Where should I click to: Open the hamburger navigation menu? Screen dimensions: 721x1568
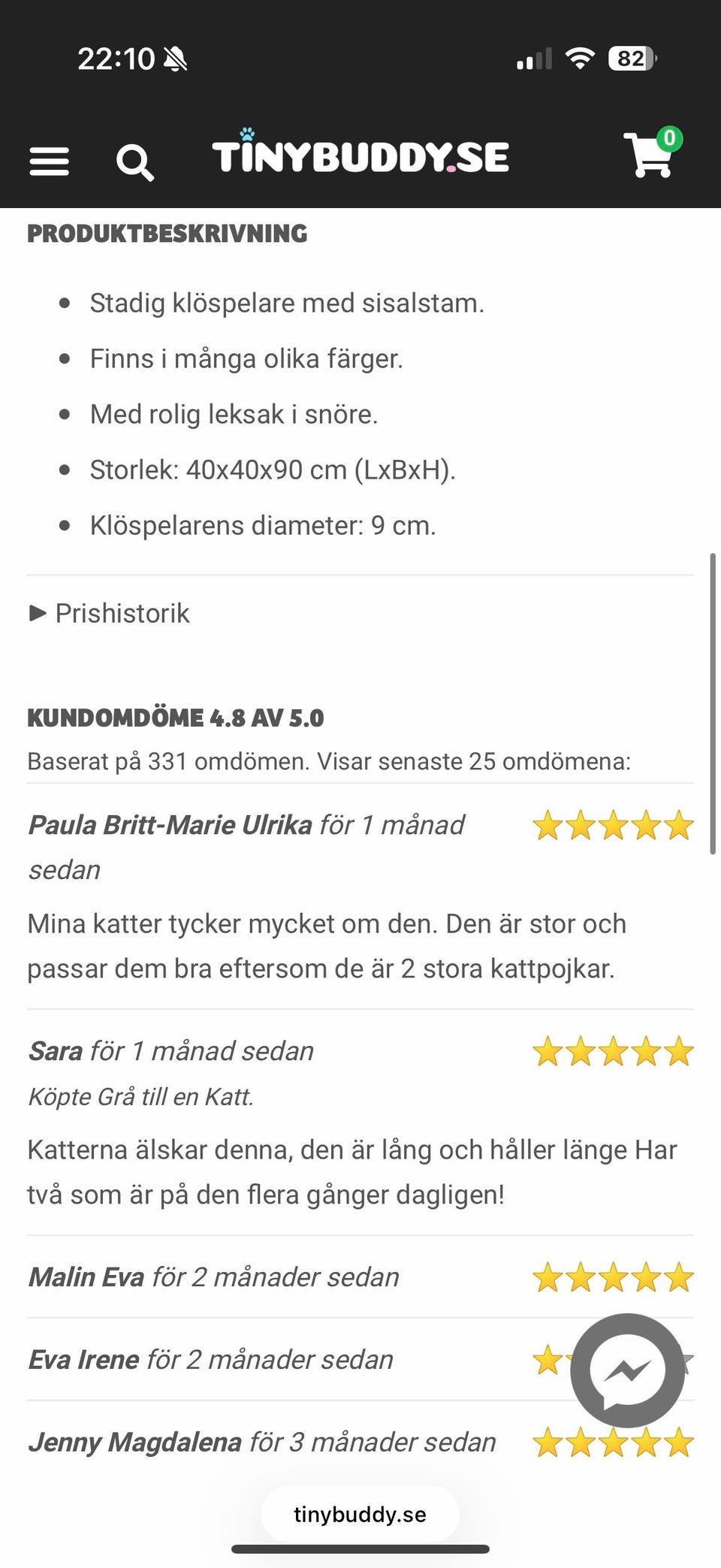49,161
